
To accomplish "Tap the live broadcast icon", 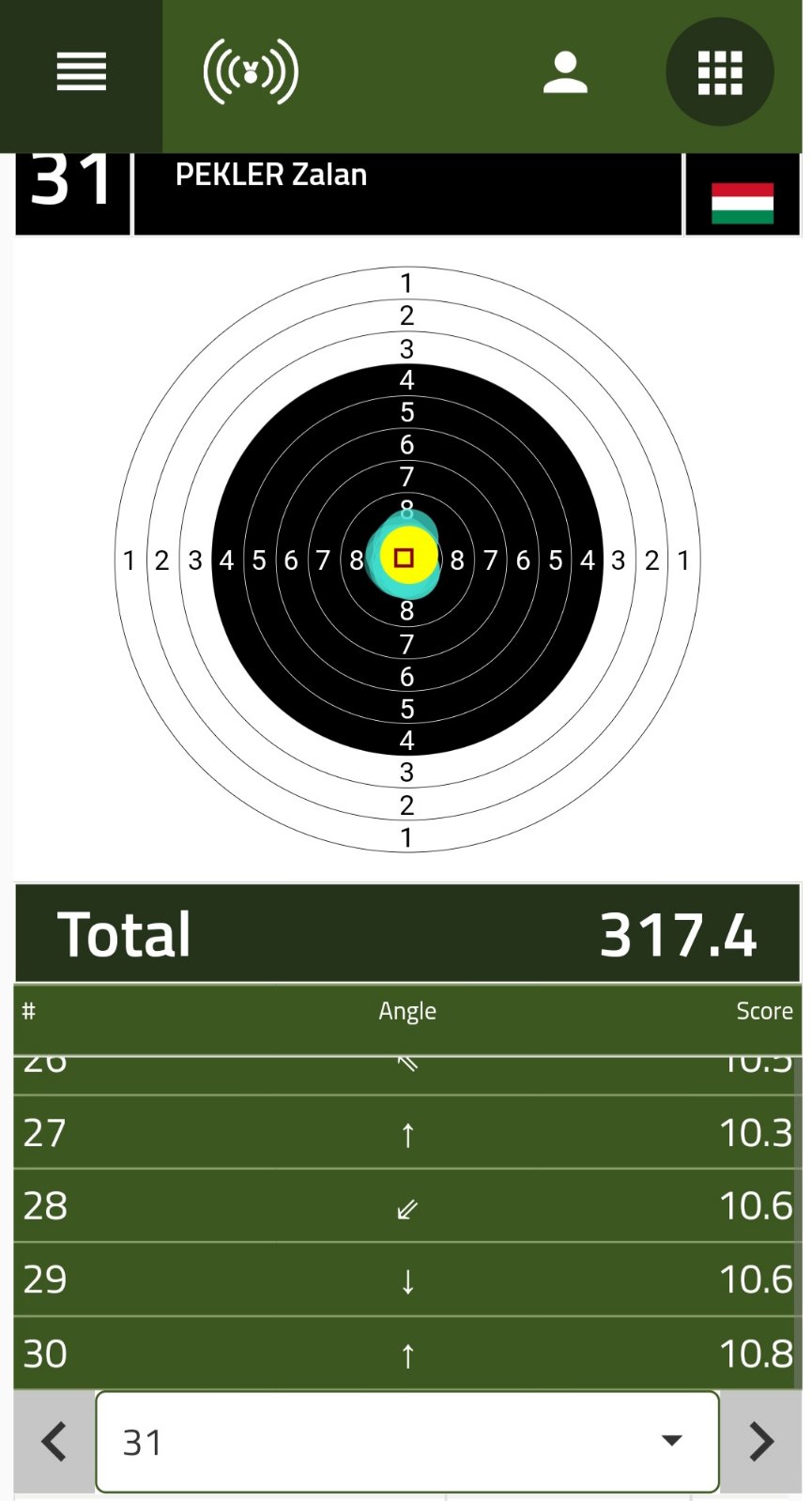I will point(251,71).
